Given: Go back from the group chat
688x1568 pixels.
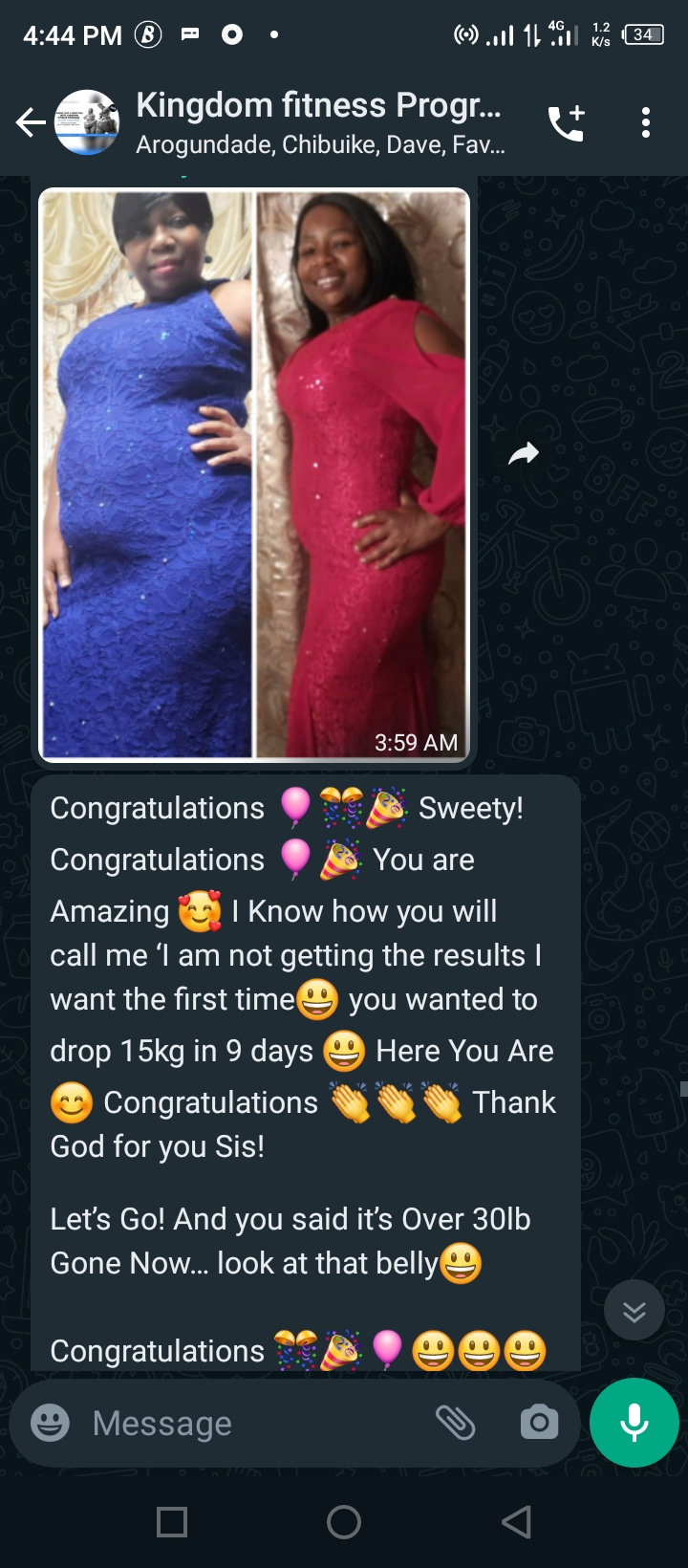Looking at the screenshot, I should [x=31, y=122].
